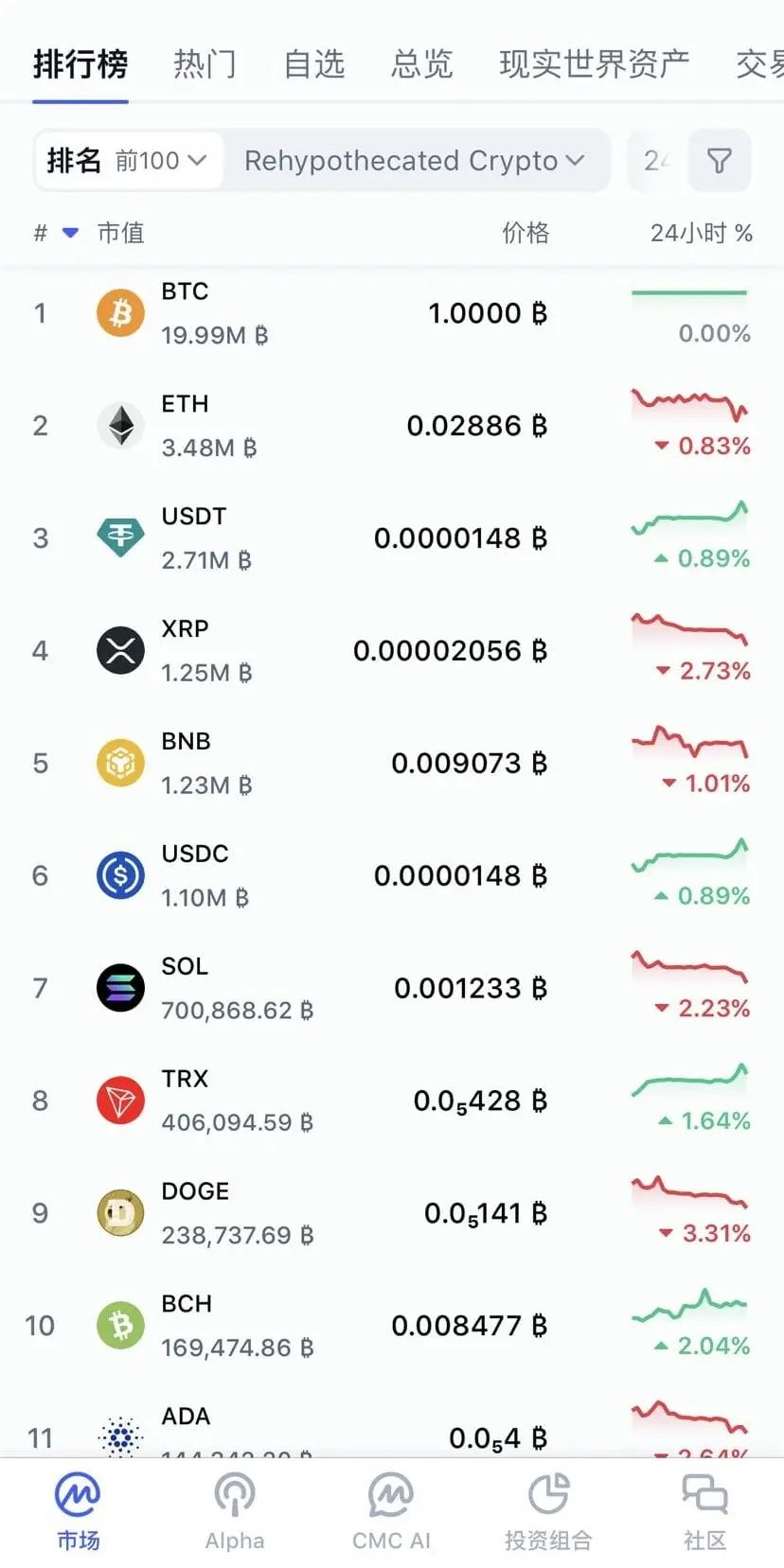The height and width of the screenshot is (1568, 784).
Task: Switch to the 自选 tab
Action: coord(314,64)
